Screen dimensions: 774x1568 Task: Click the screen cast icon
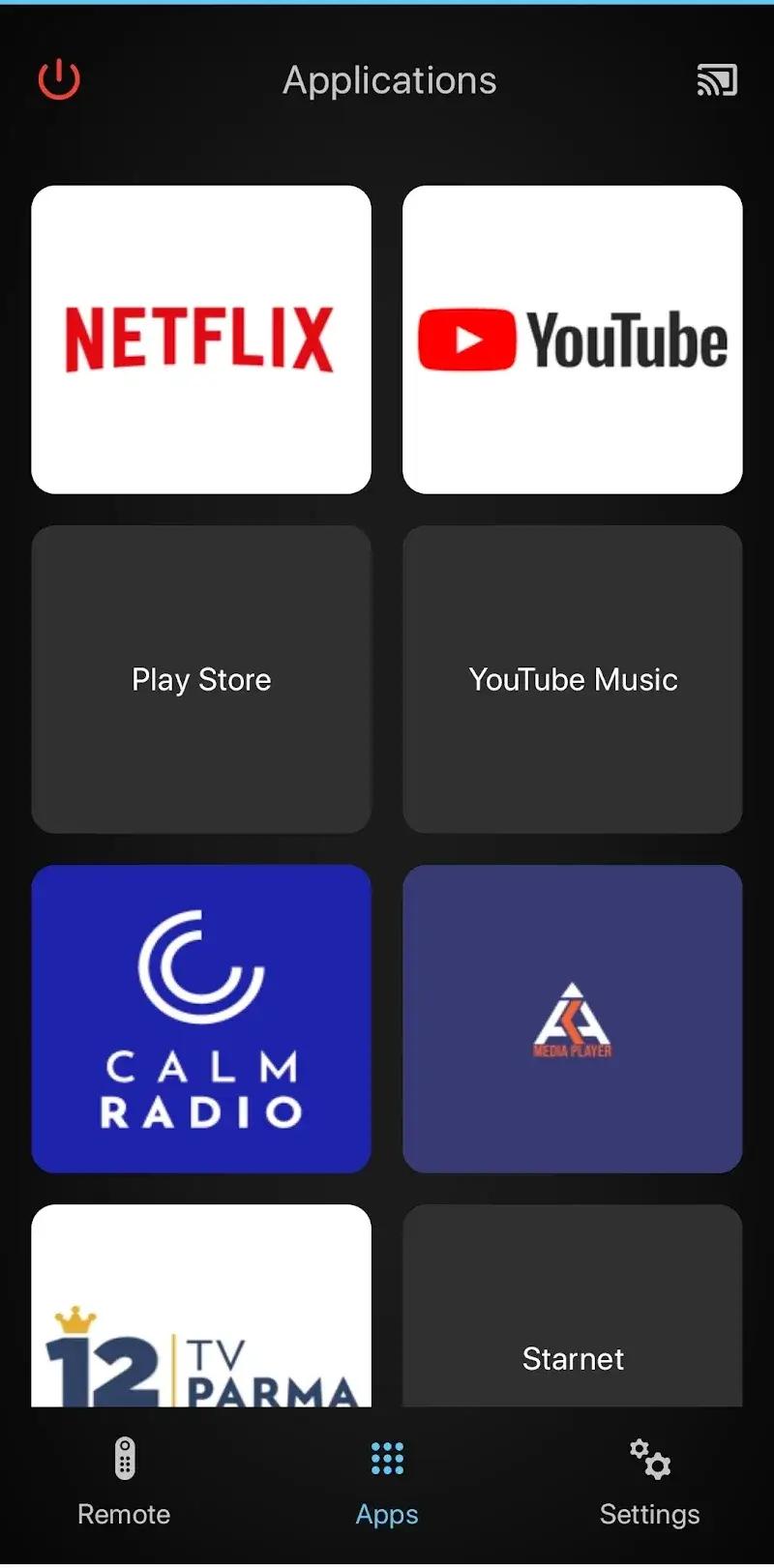(716, 80)
